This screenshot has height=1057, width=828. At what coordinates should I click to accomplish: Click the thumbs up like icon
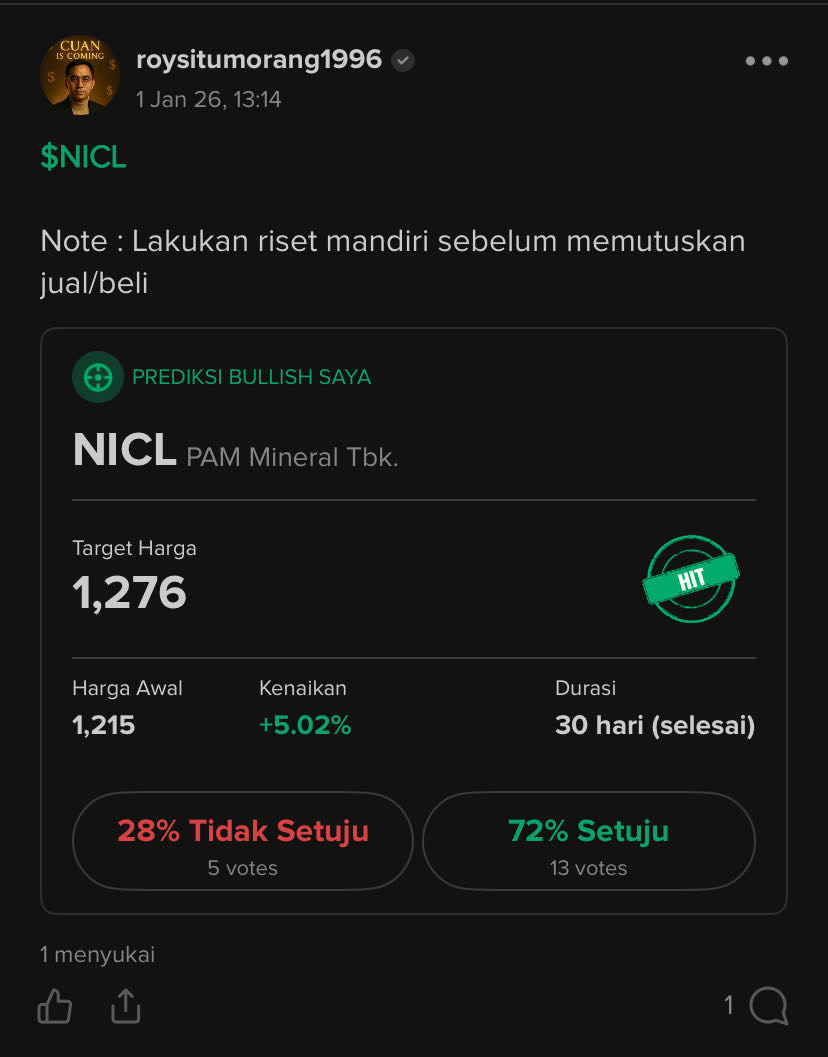(x=54, y=1009)
